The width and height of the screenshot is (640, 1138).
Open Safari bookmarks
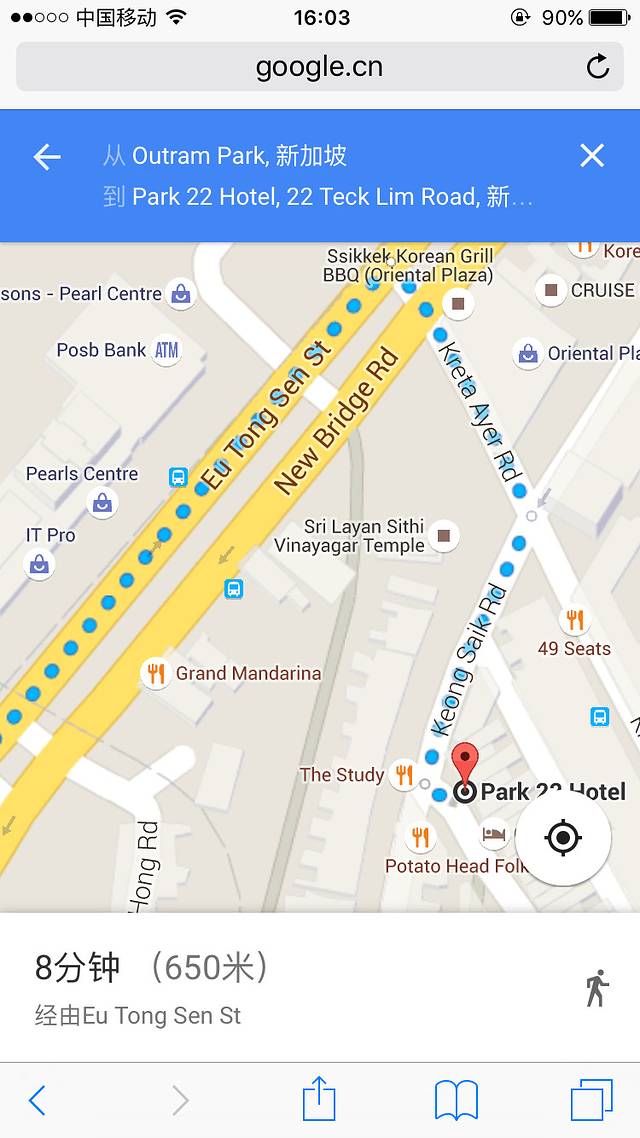tap(456, 1100)
